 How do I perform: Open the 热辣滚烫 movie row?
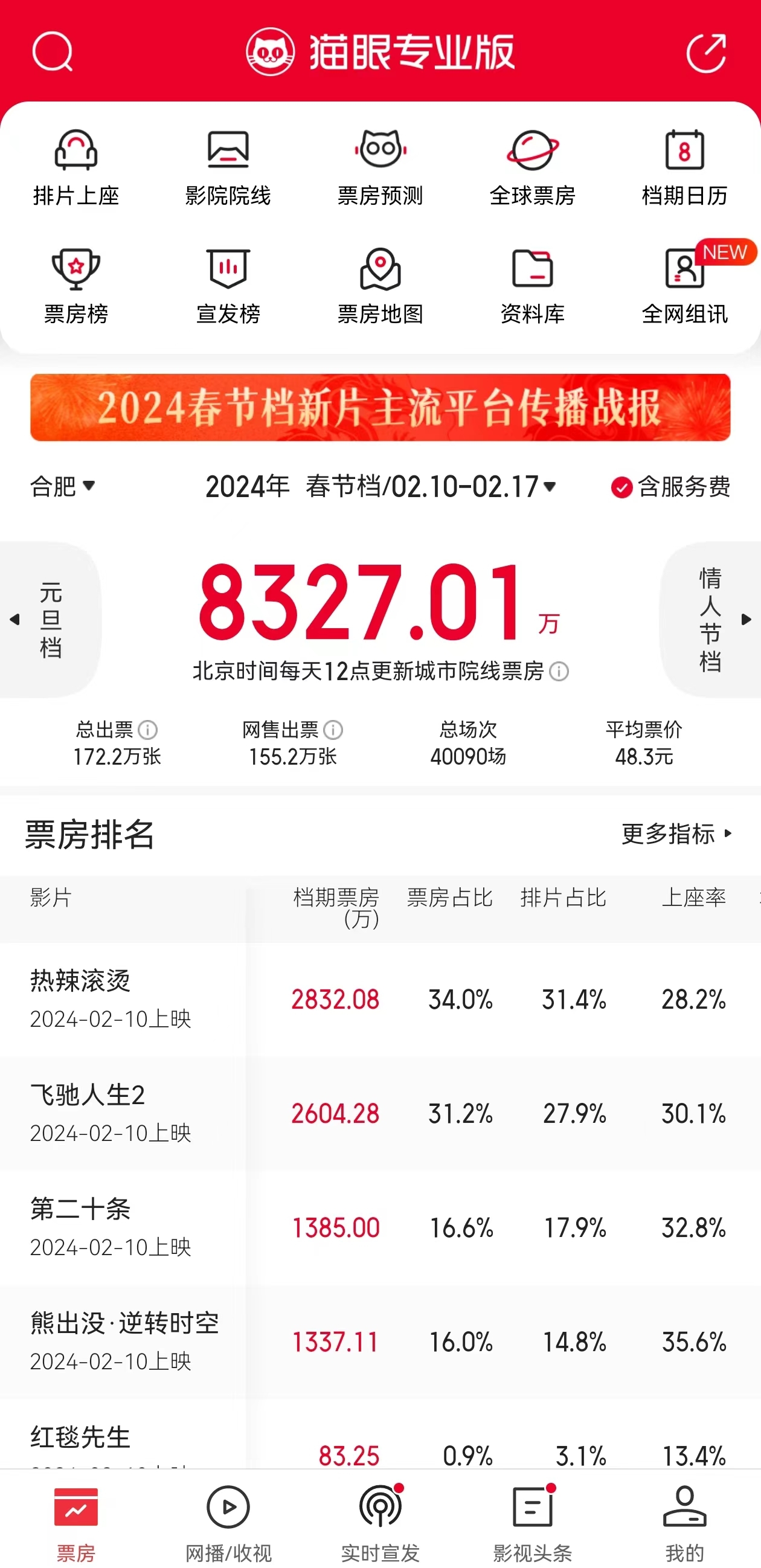[x=122, y=998]
